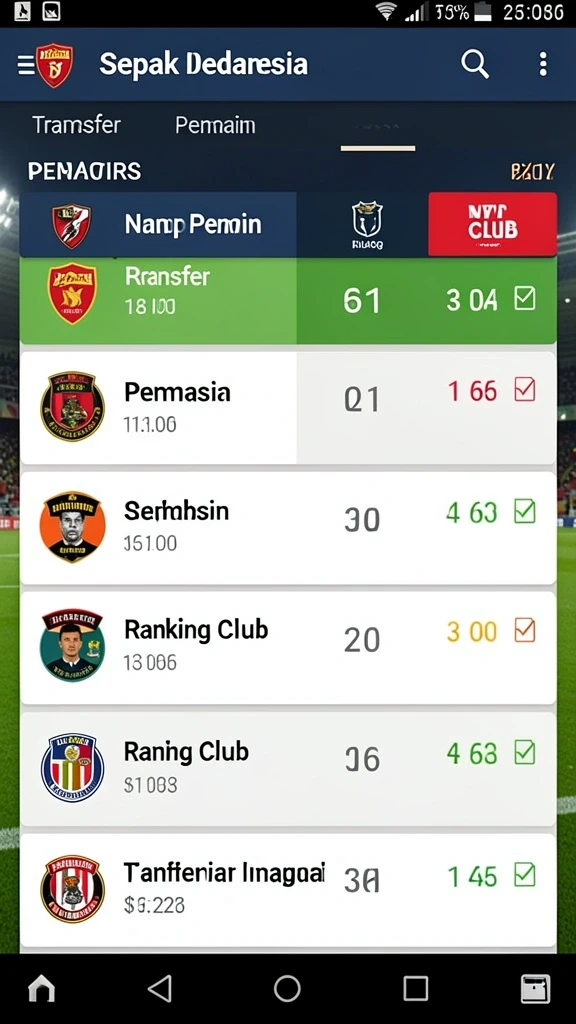Select the red NYT CLUB header button
Viewport: 576px width, 1024px height.
point(492,224)
